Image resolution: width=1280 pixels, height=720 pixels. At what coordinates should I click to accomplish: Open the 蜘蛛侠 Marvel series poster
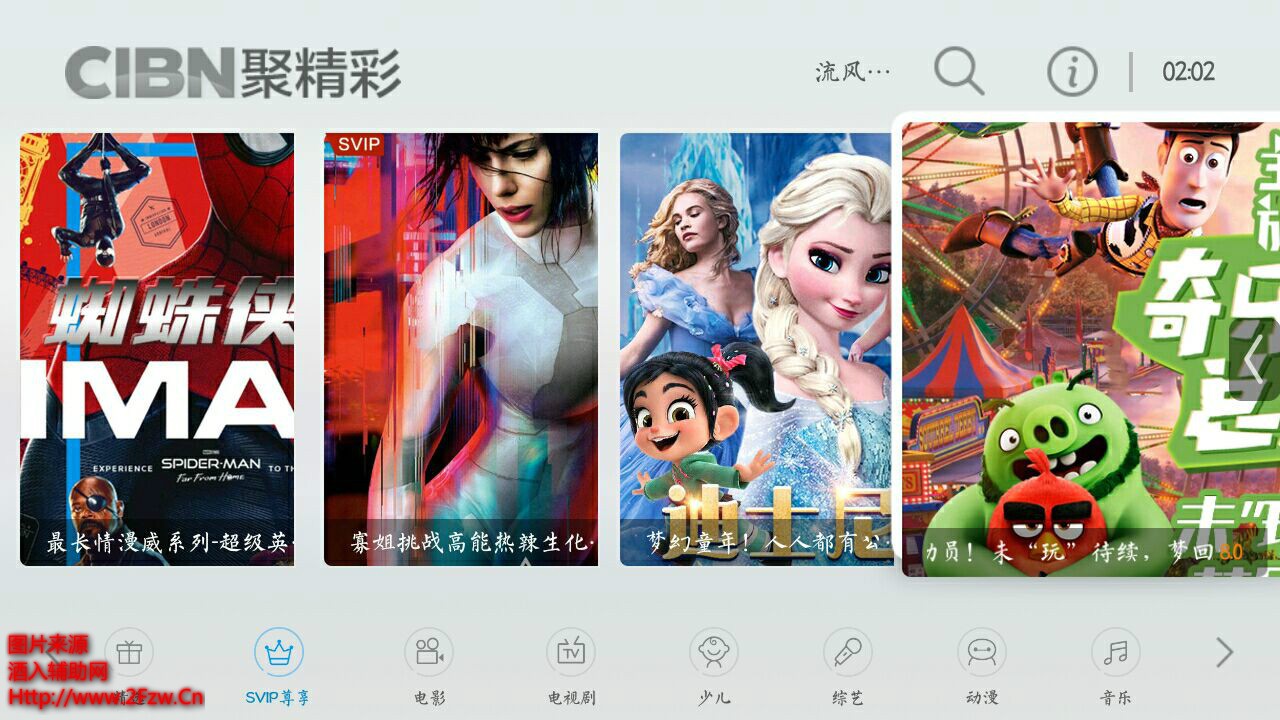pos(157,349)
